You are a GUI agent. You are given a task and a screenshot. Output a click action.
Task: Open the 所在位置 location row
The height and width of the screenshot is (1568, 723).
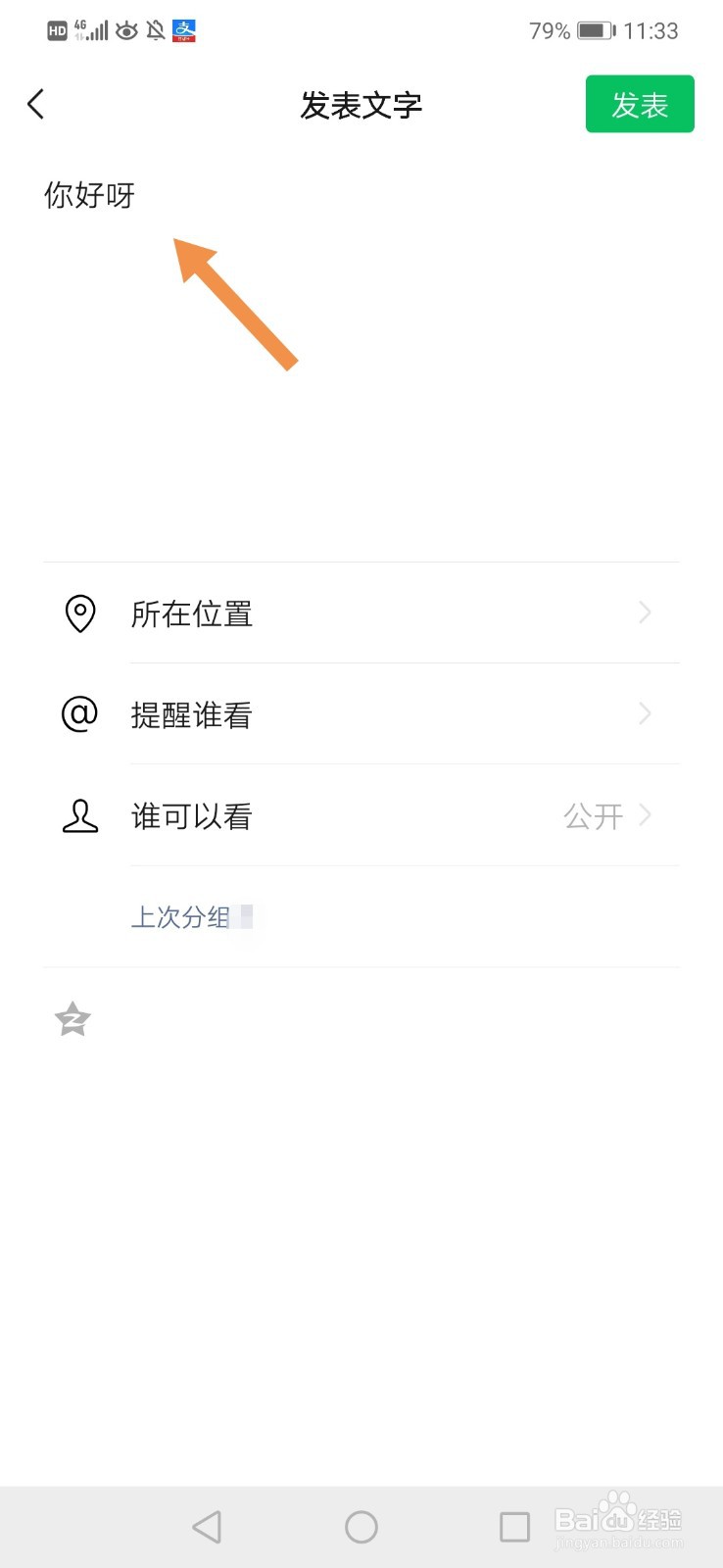(x=361, y=613)
